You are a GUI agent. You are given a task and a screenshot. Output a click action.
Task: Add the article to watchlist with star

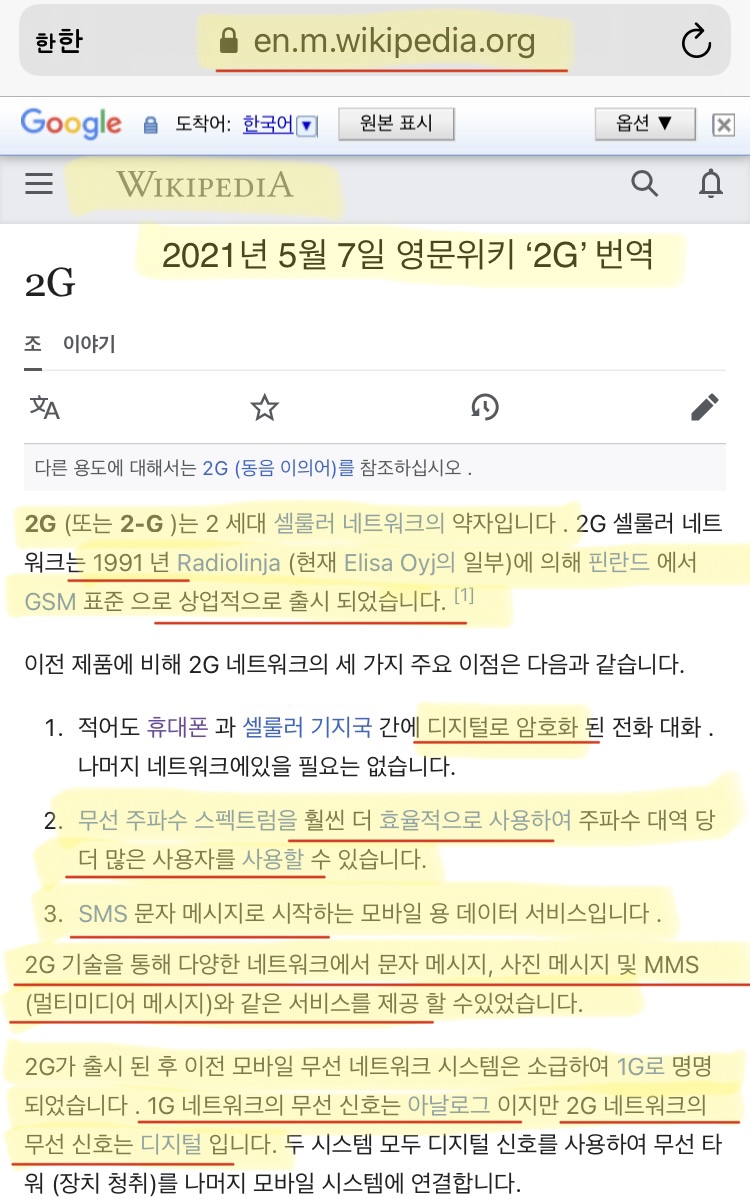(264, 407)
